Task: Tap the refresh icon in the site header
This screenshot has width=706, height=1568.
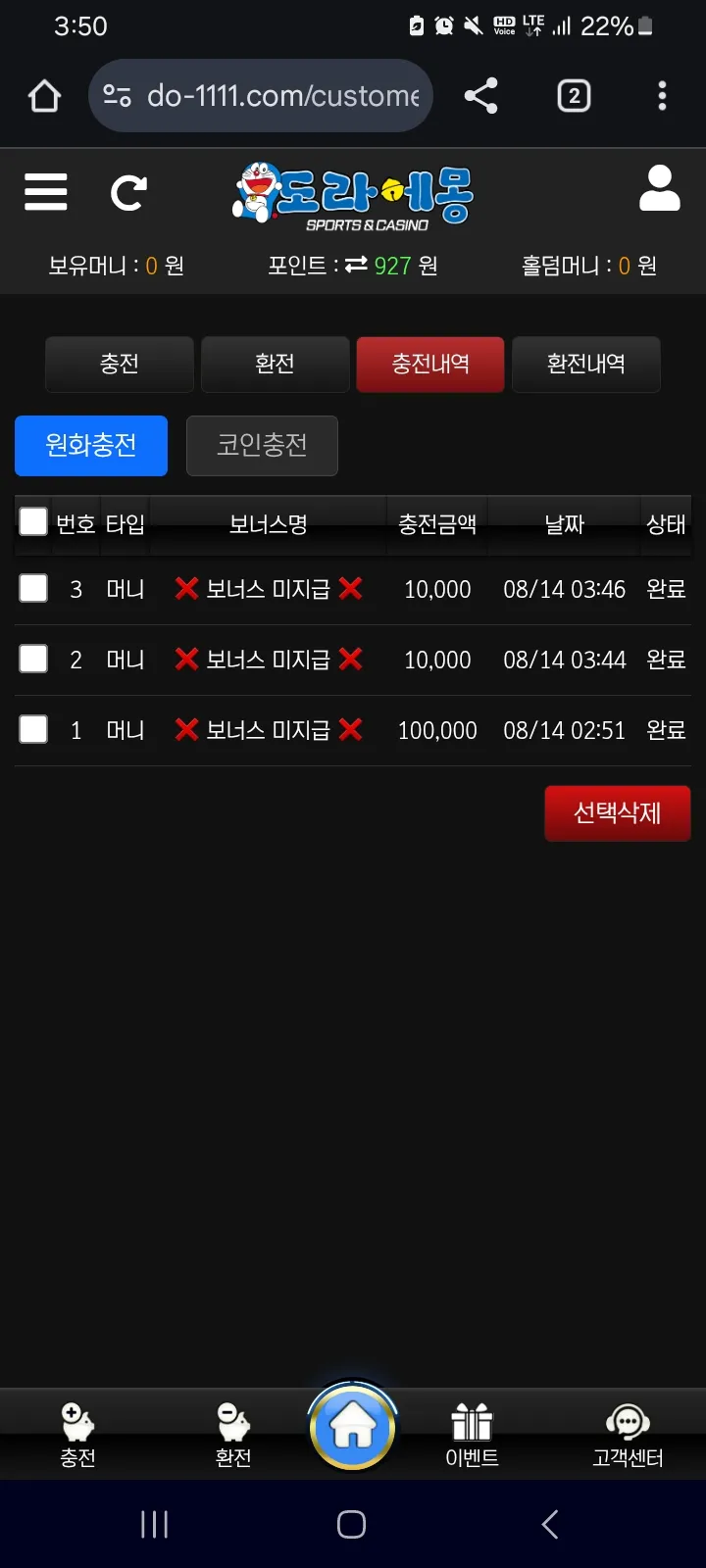Action: tap(128, 193)
